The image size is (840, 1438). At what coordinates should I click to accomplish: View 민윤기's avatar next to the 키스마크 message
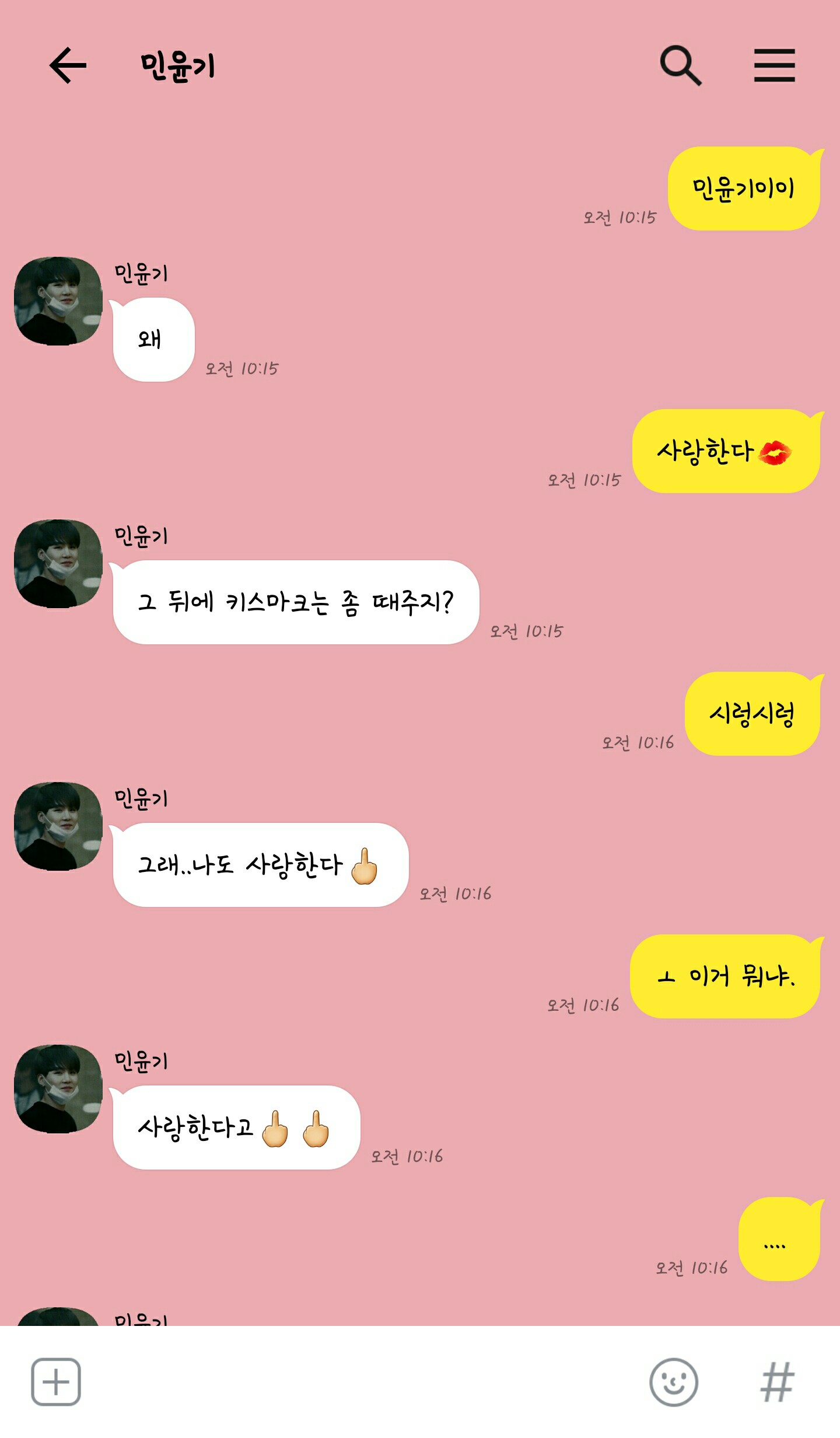[x=58, y=564]
